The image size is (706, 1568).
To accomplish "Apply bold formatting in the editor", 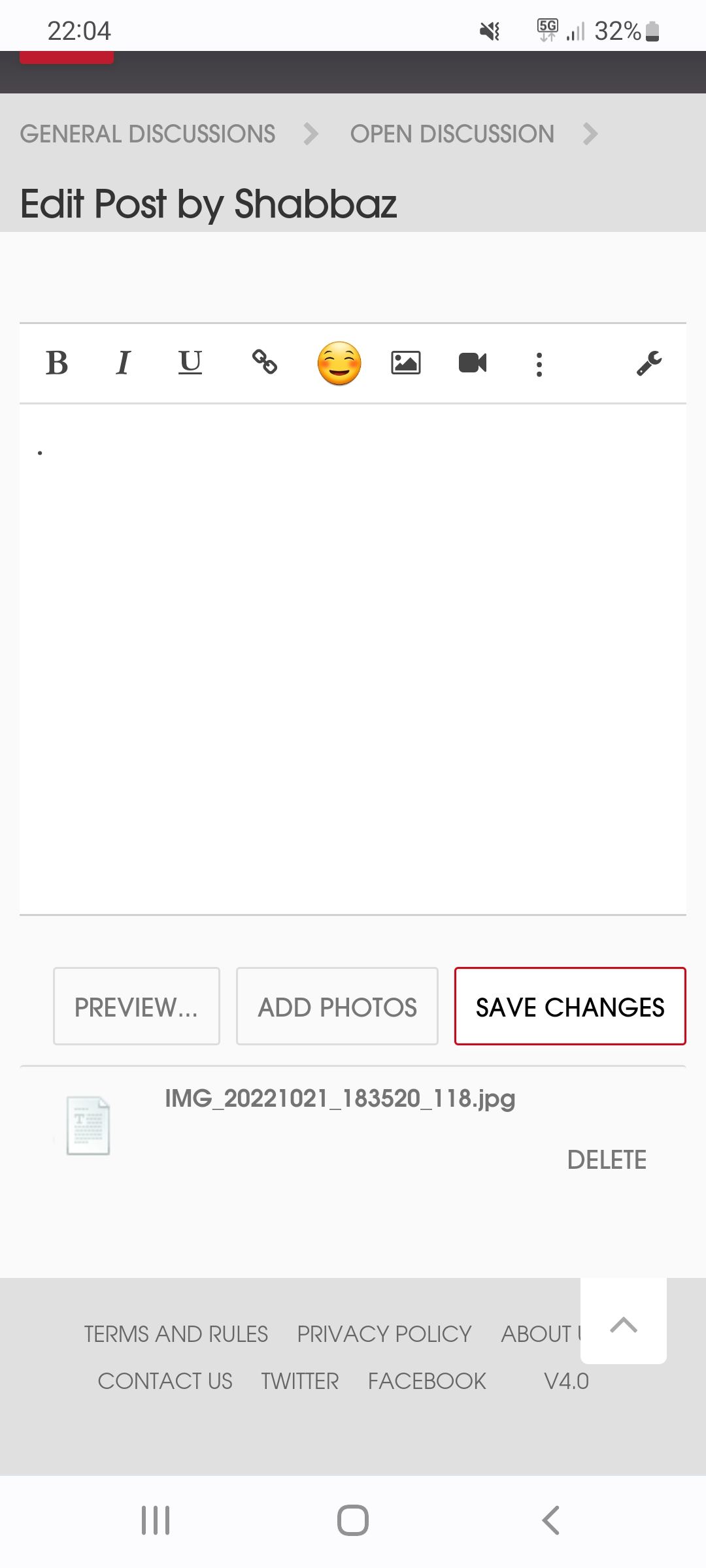I will pos(57,363).
